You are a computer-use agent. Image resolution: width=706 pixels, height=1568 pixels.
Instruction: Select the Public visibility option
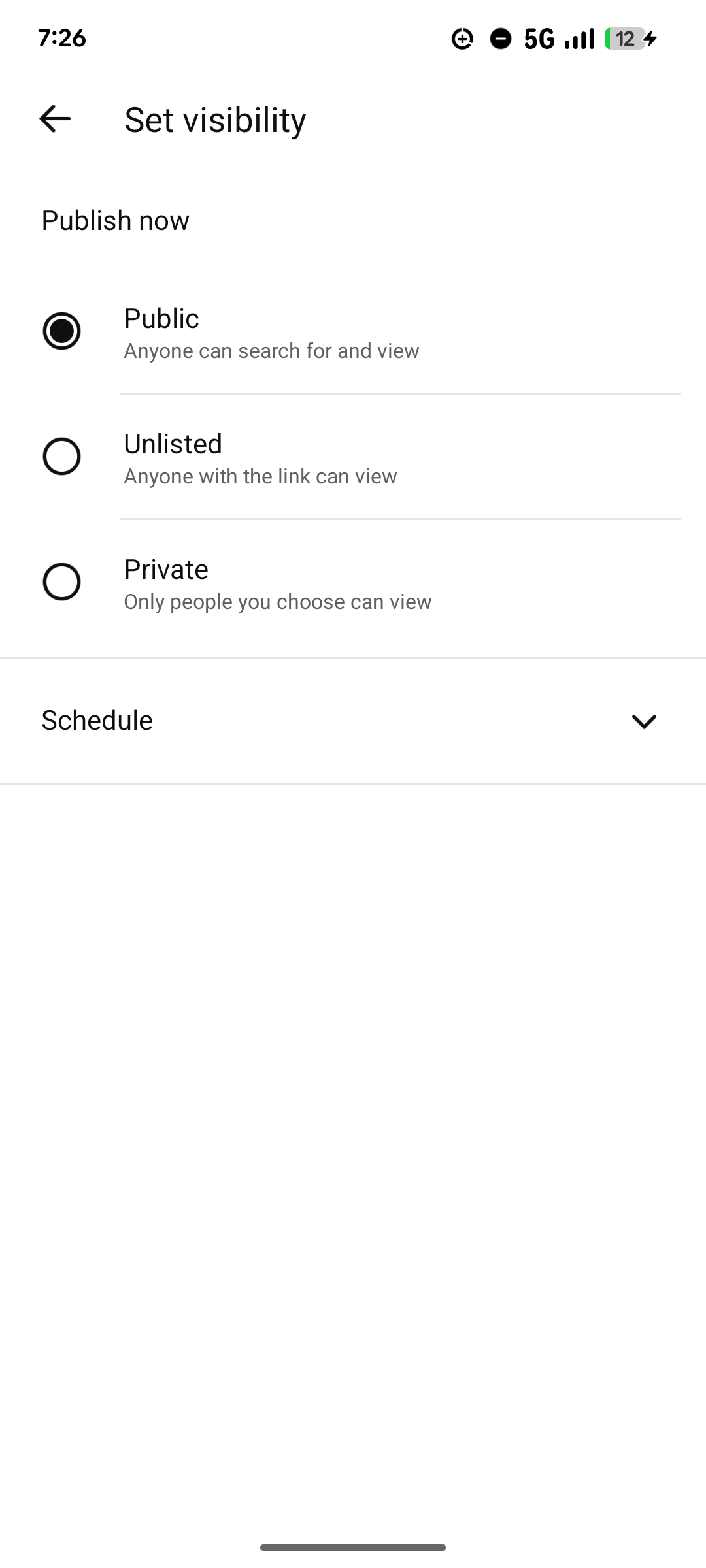pos(62,331)
